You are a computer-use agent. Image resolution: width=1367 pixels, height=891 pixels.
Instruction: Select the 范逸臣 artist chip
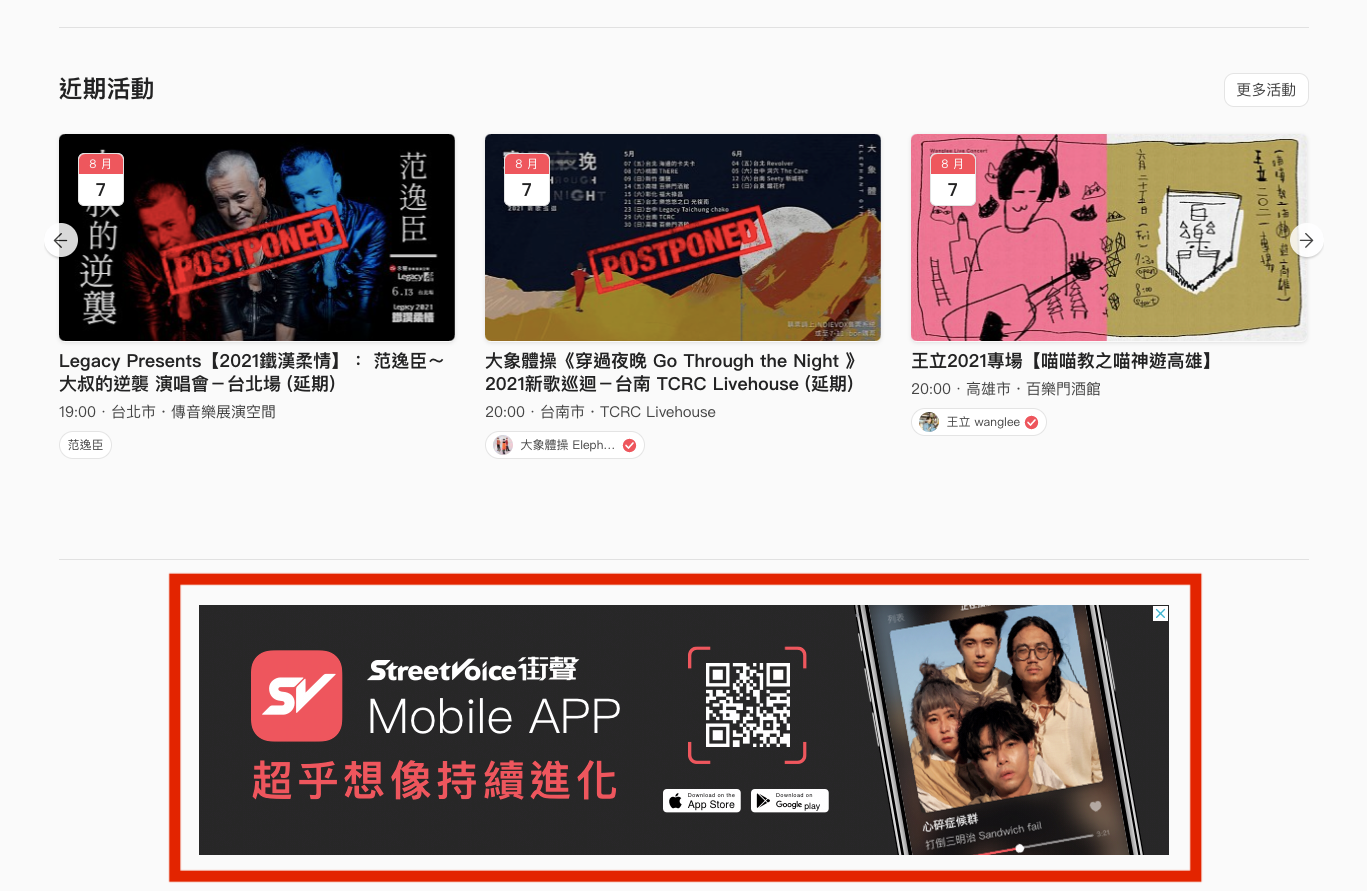85,445
